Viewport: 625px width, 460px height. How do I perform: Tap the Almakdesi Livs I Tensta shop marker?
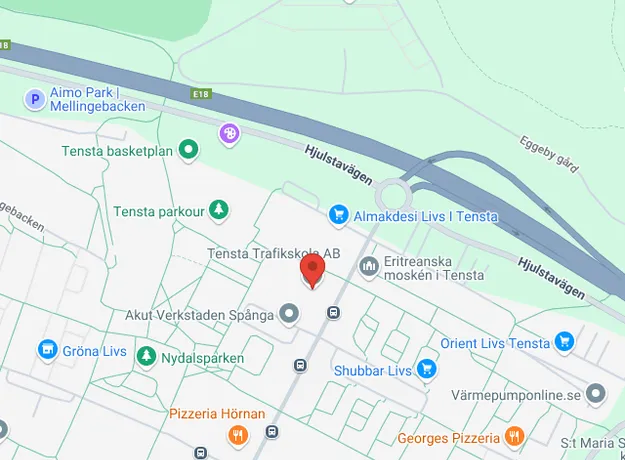339,214
